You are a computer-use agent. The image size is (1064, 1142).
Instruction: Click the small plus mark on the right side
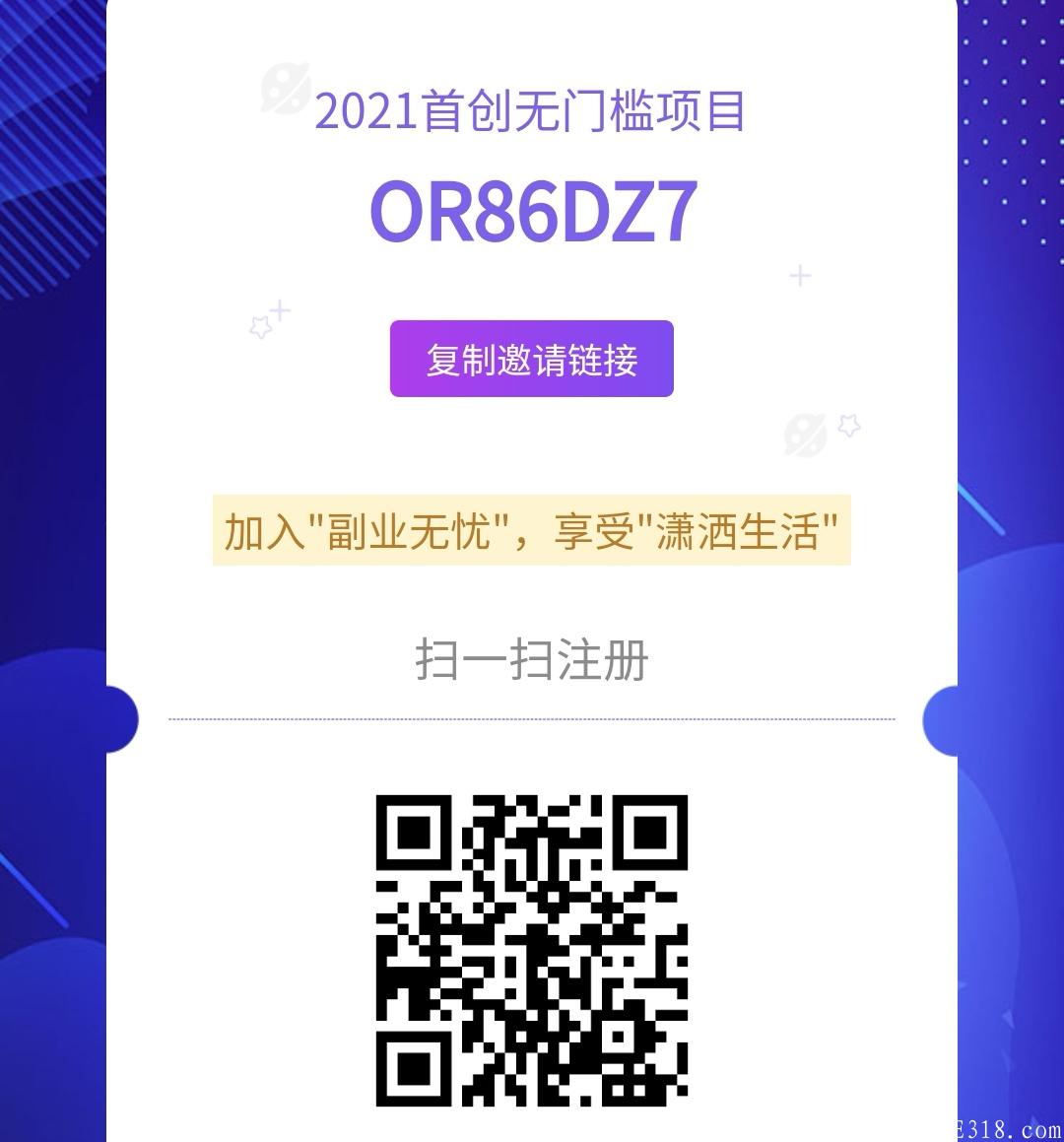800,276
